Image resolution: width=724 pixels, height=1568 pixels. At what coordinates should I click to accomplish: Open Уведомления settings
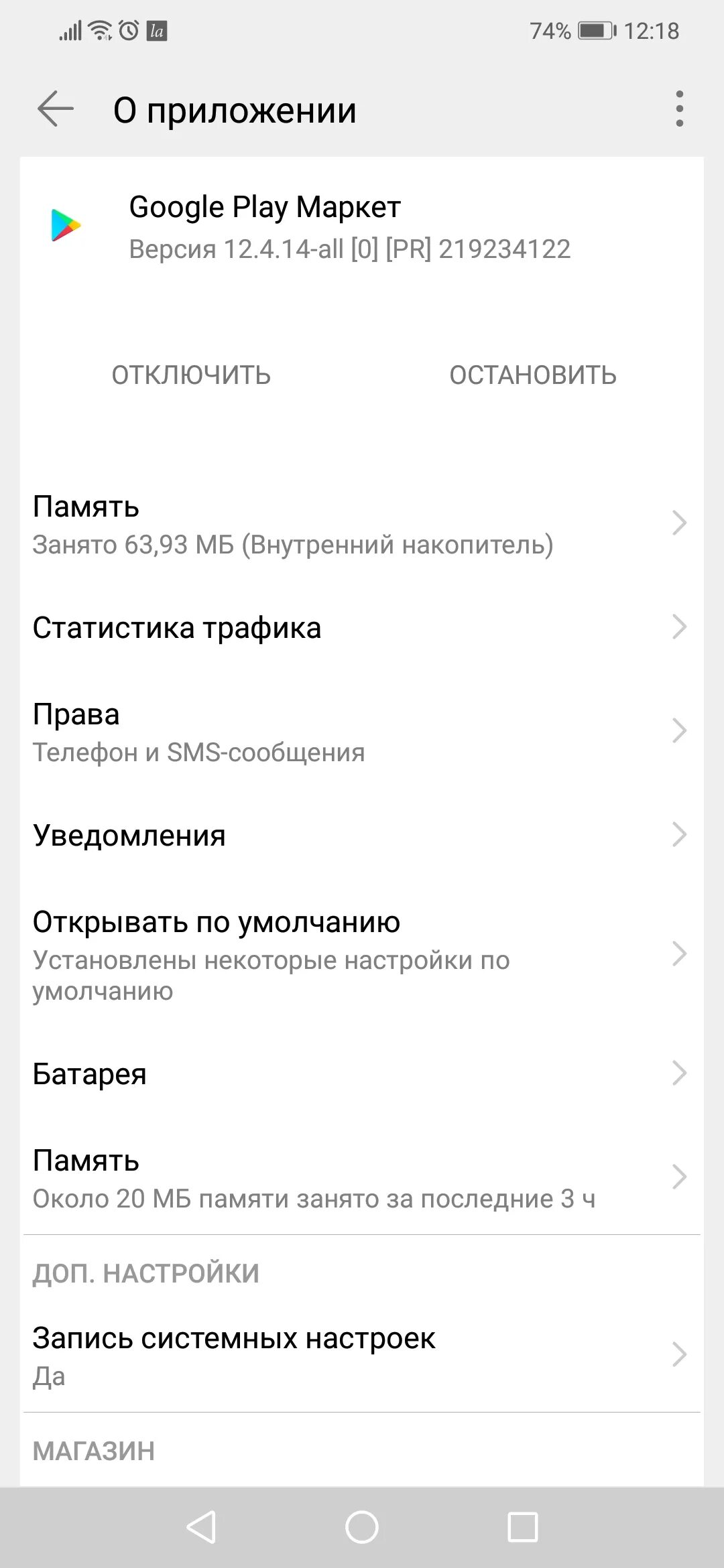click(x=362, y=836)
